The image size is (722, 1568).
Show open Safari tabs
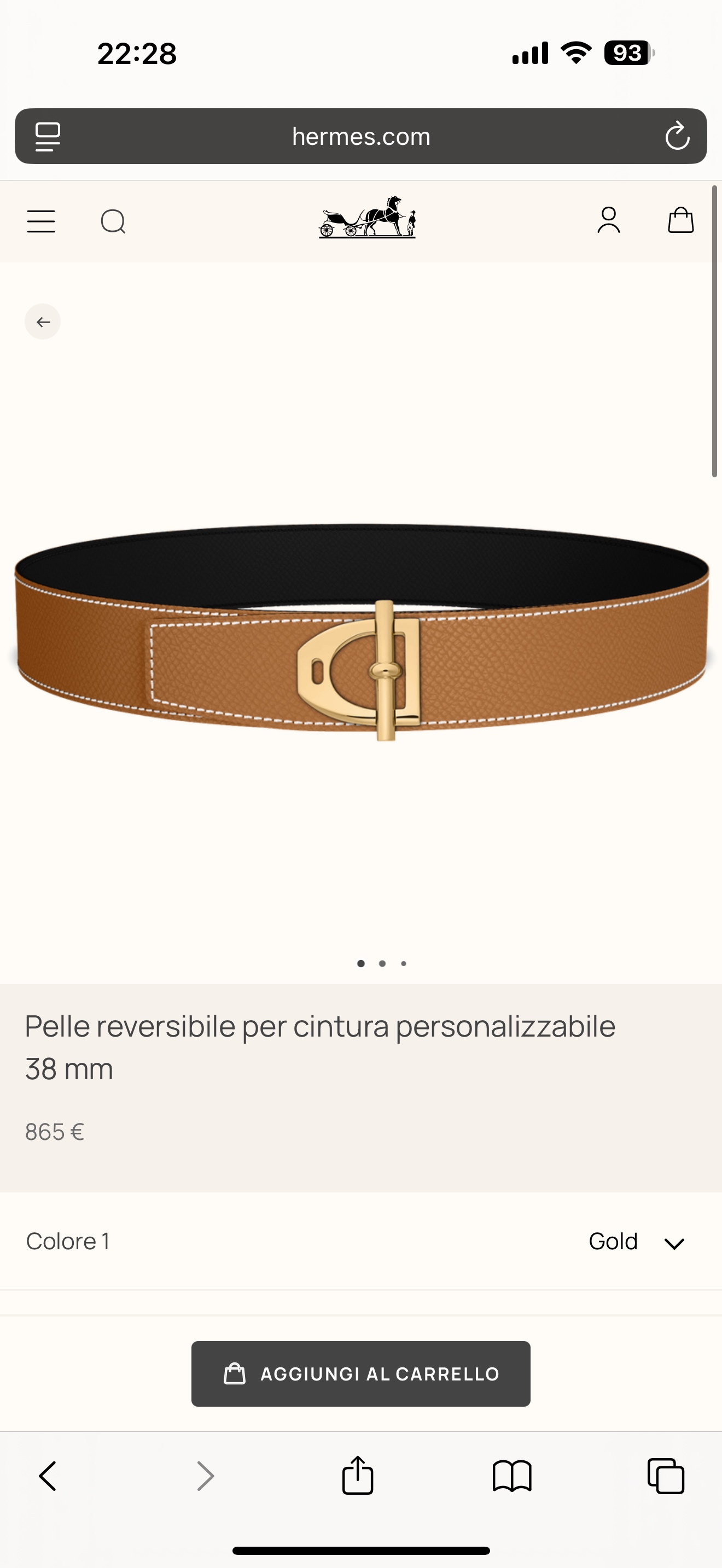[666, 1476]
